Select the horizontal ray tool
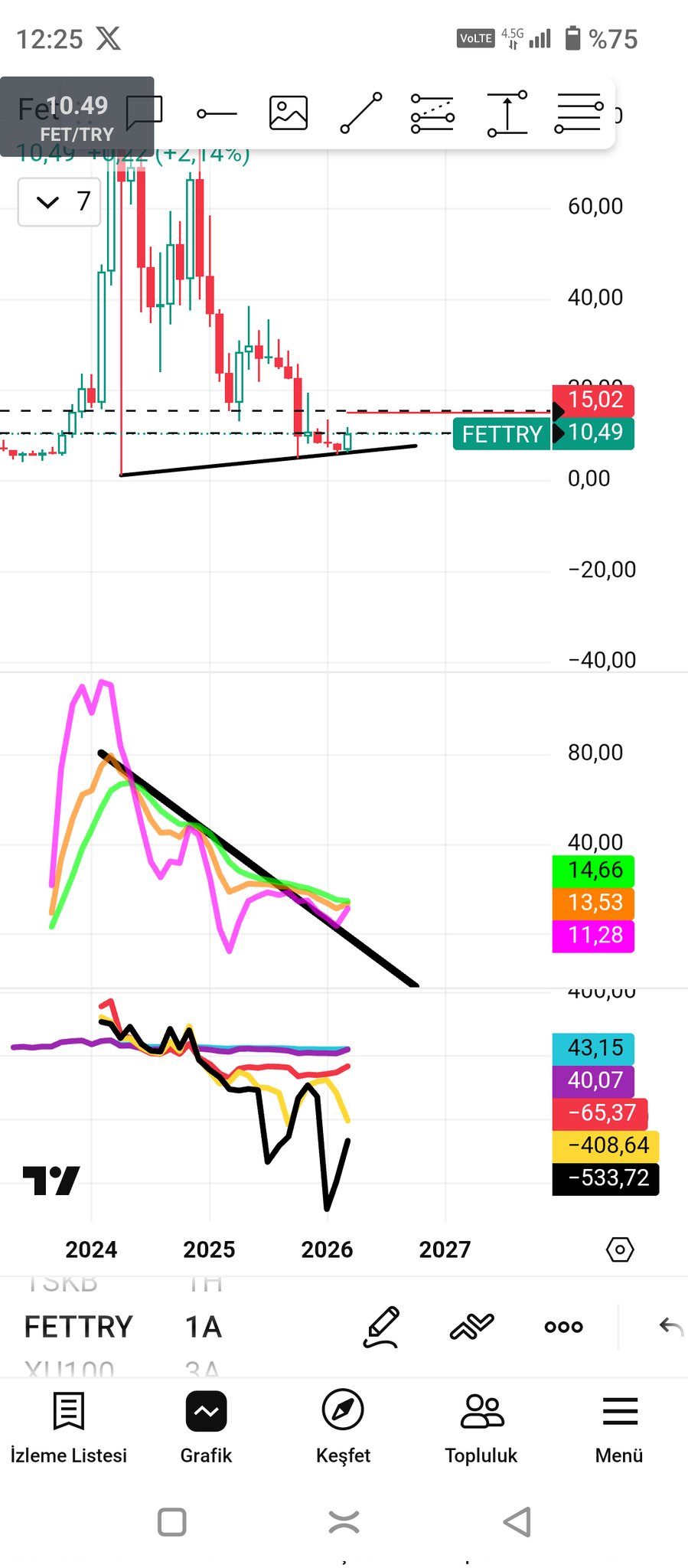This screenshot has height=1568, width=688. tap(217, 114)
